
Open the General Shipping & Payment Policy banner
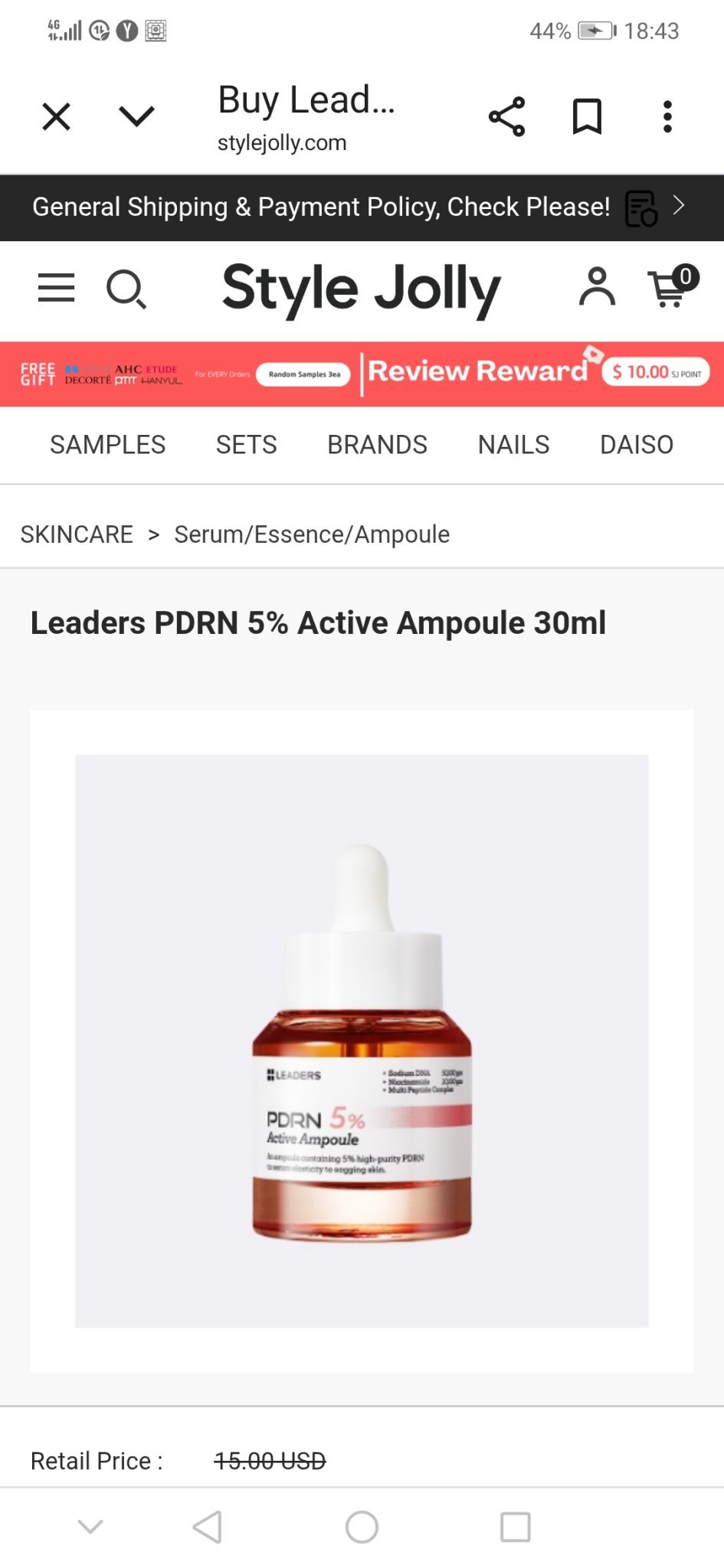click(x=362, y=207)
